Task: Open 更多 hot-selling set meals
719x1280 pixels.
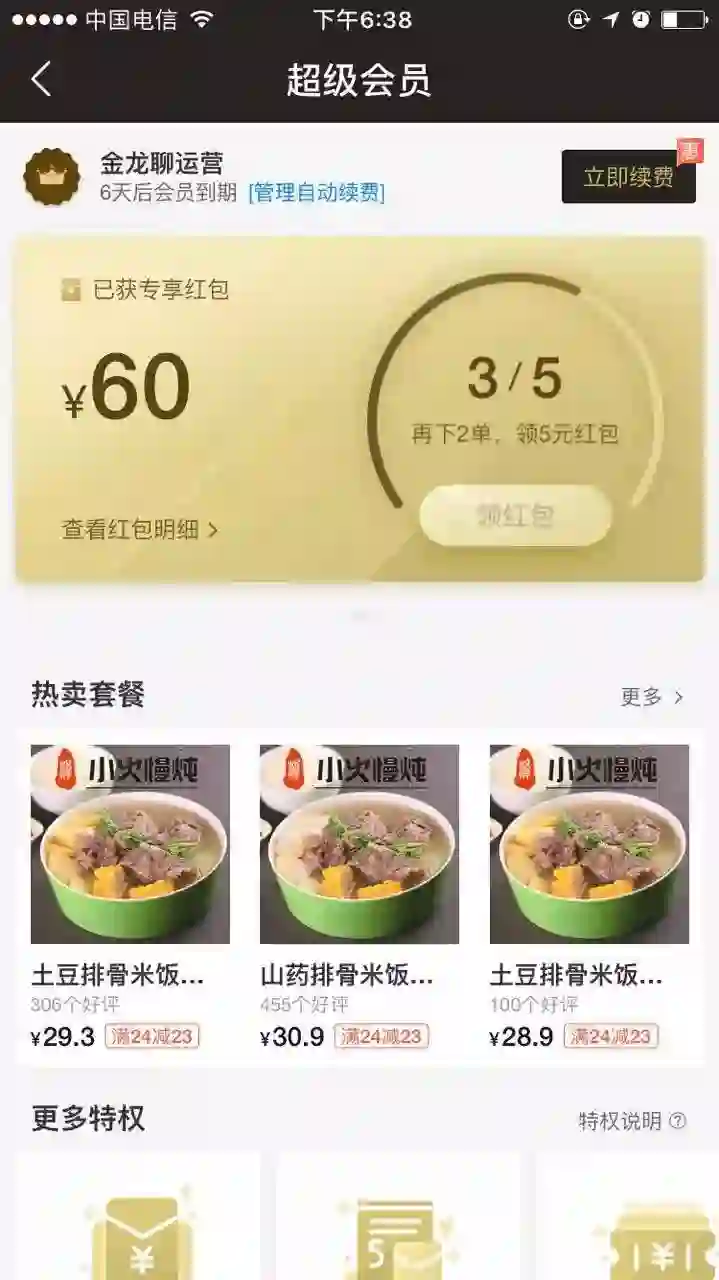Action: [x=652, y=697]
